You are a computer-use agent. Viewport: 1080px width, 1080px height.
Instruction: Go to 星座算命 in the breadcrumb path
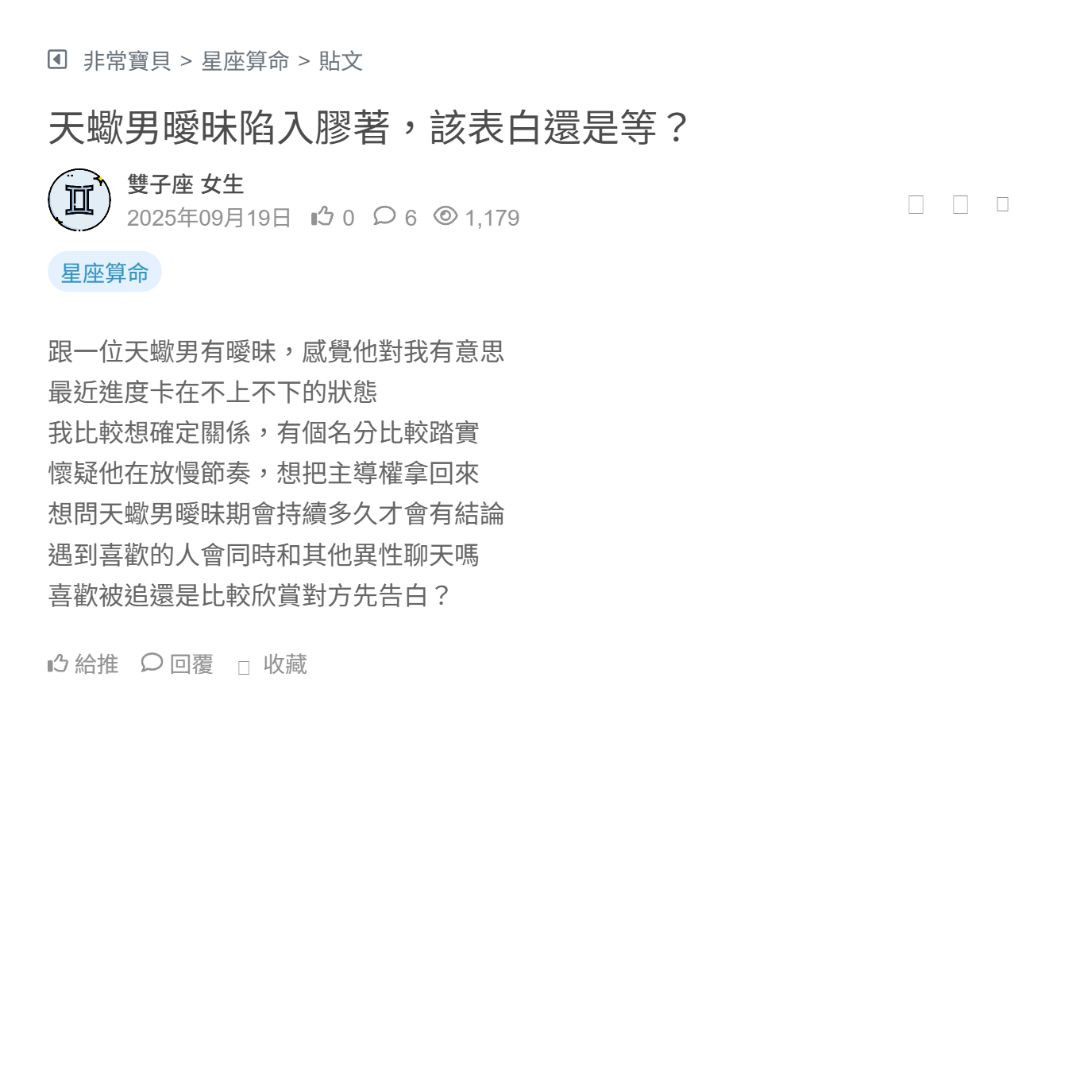click(x=245, y=61)
